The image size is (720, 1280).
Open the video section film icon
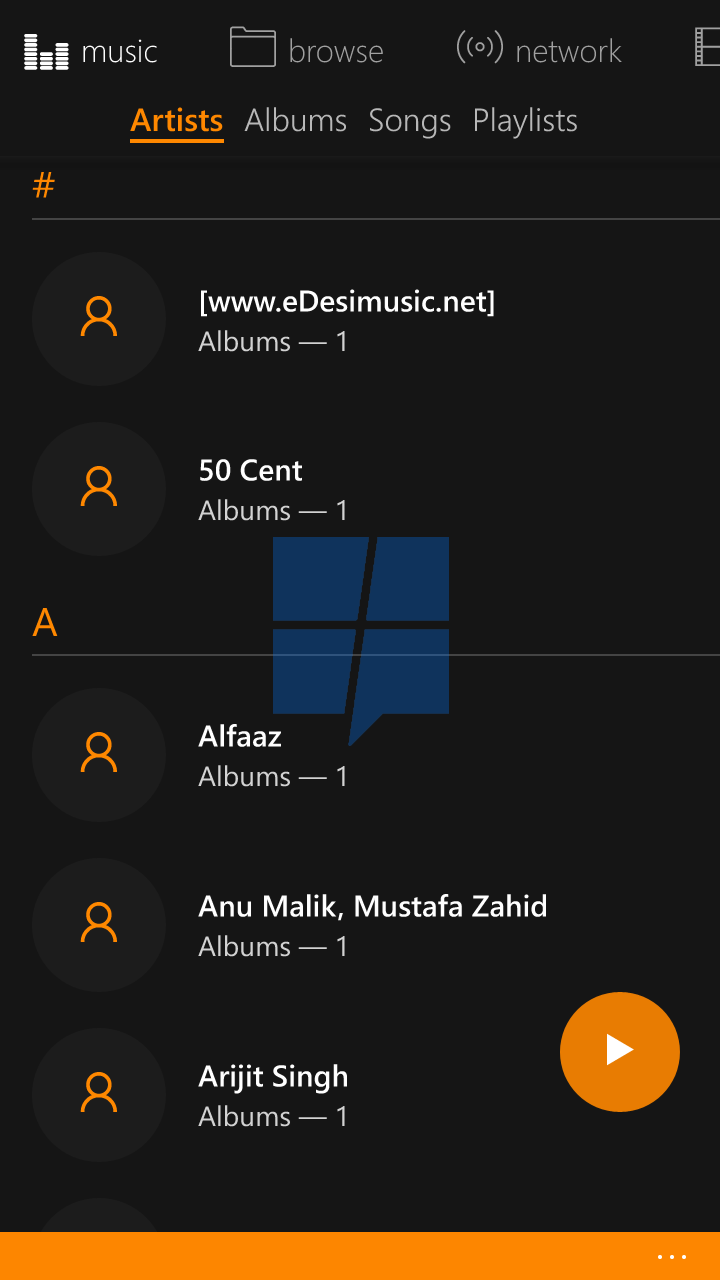[x=706, y=48]
